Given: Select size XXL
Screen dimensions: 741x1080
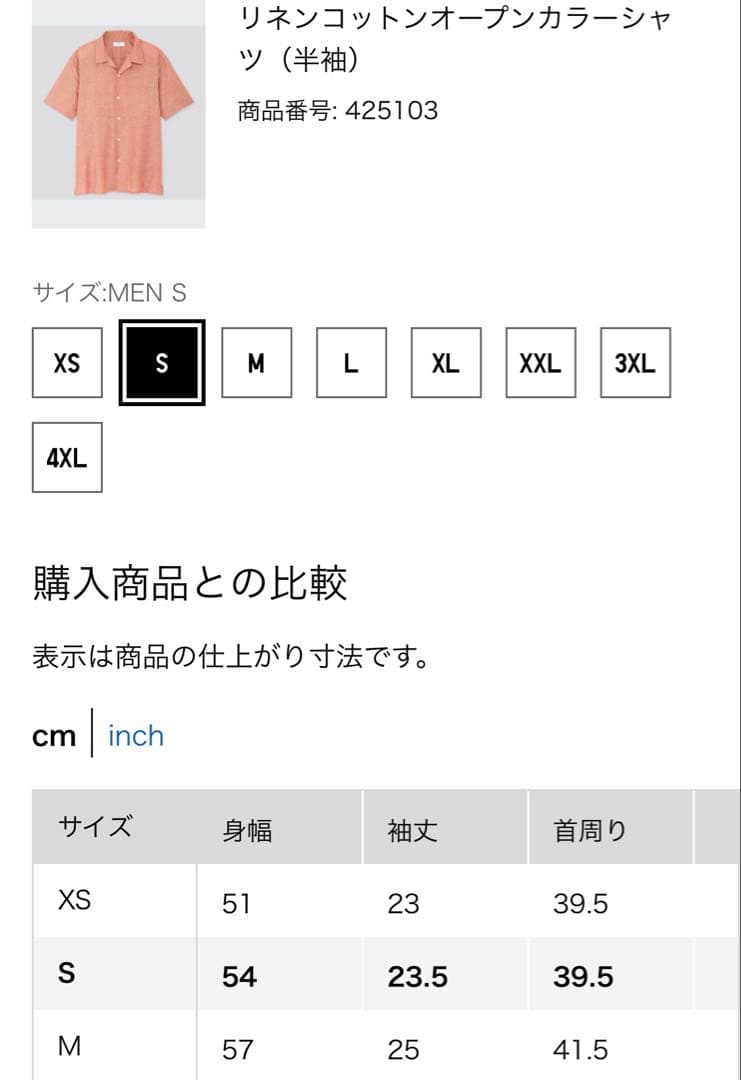Looking at the screenshot, I should point(540,363).
